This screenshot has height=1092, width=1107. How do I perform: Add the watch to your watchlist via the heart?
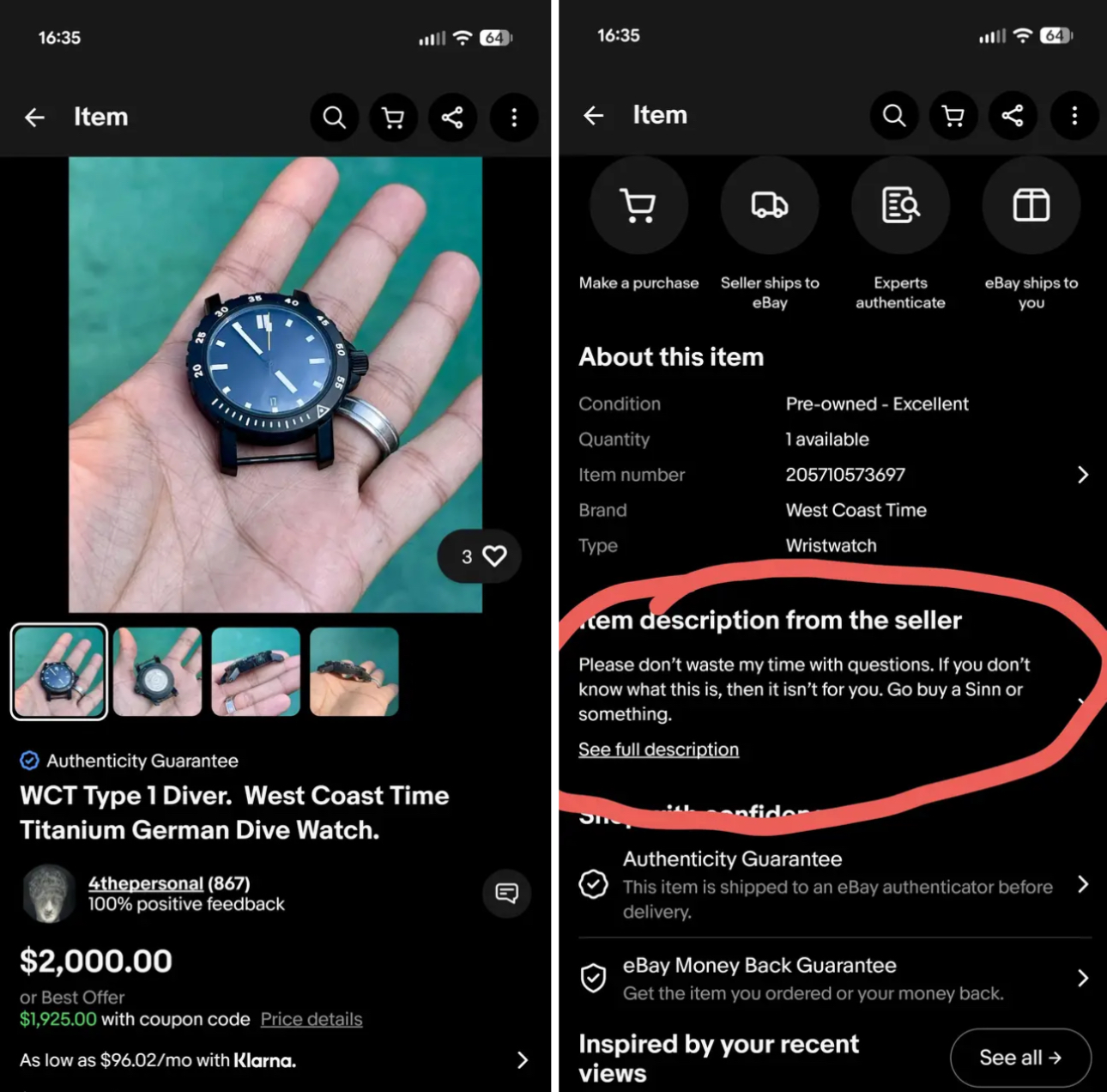(493, 556)
